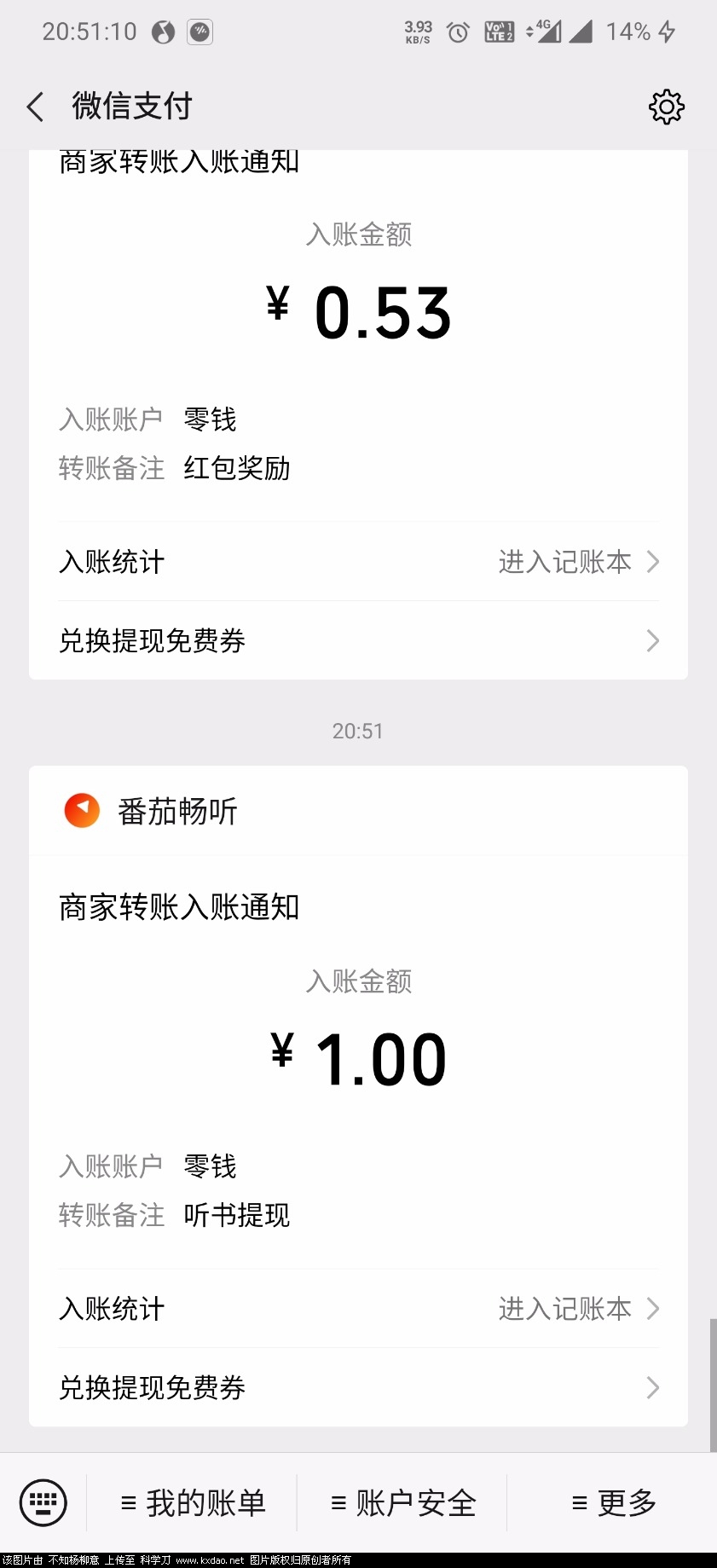The height and width of the screenshot is (1568, 717).
Task: Open the chevron next to 入账统计 below 听书提现
Action: 652,1309
